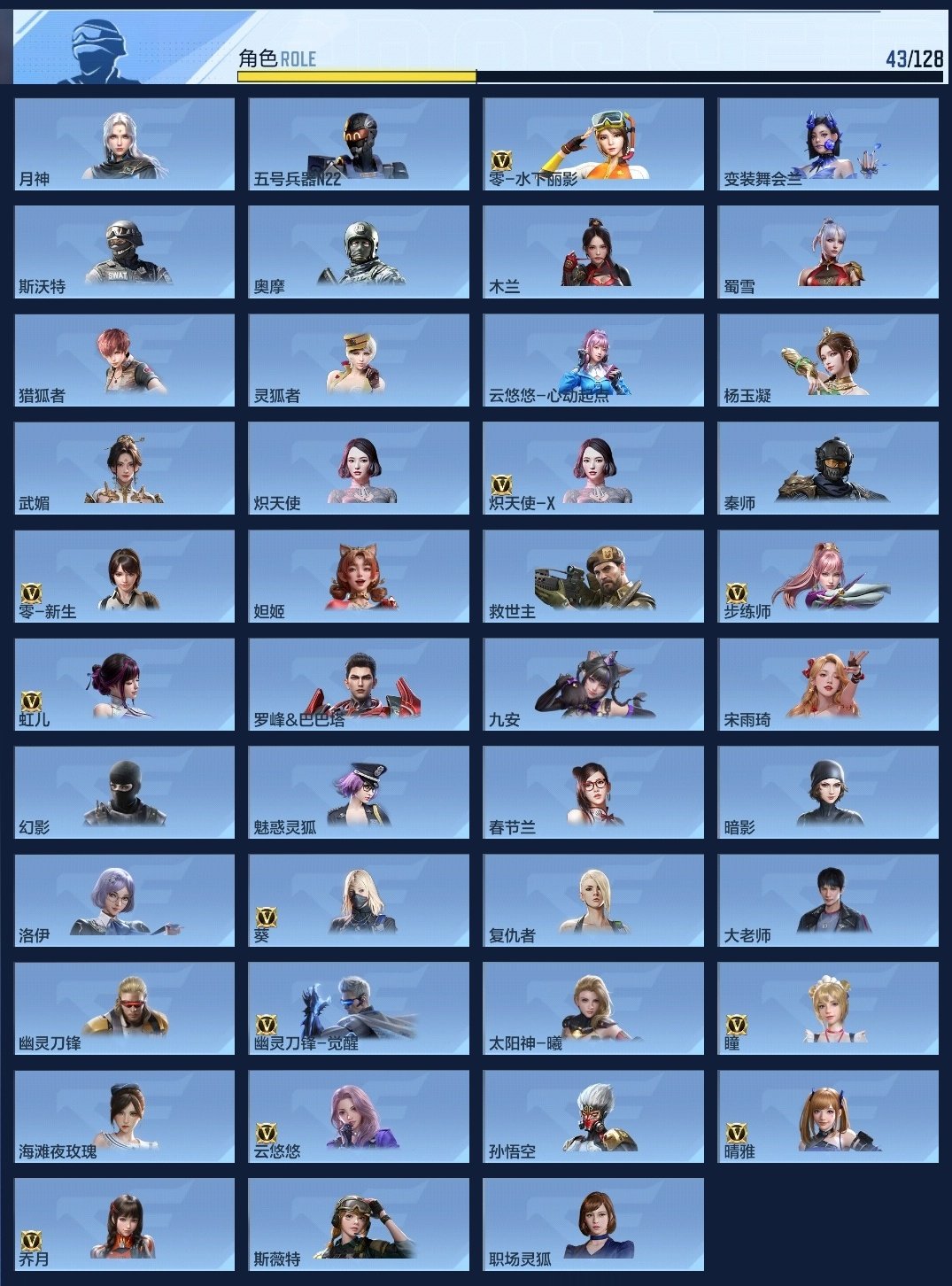Select the 救世主 character
The image size is (952, 1286).
pyautogui.click(x=593, y=576)
